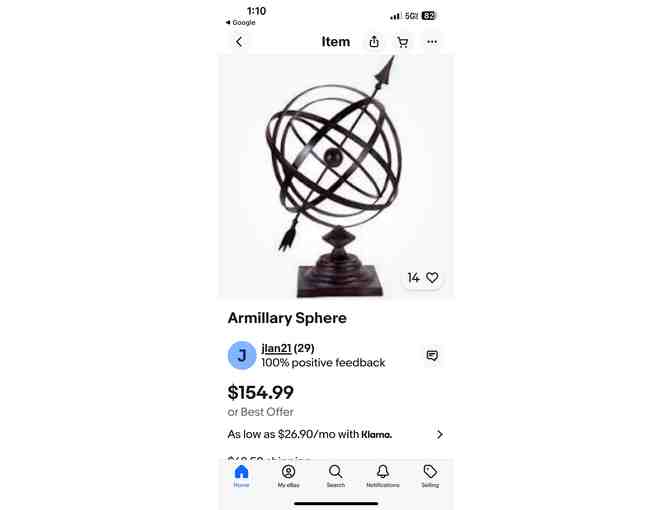Return to Google via status bar

pyautogui.click(x=241, y=22)
